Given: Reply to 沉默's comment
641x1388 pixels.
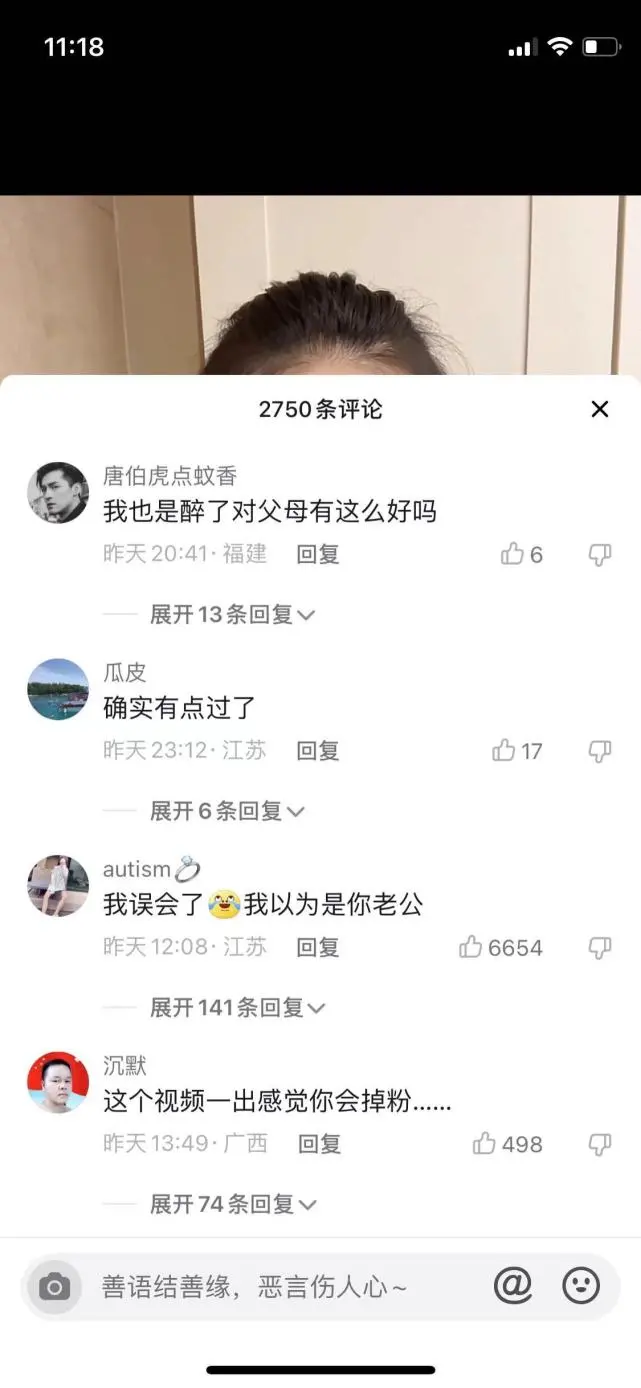Looking at the screenshot, I should (319, 1143).
